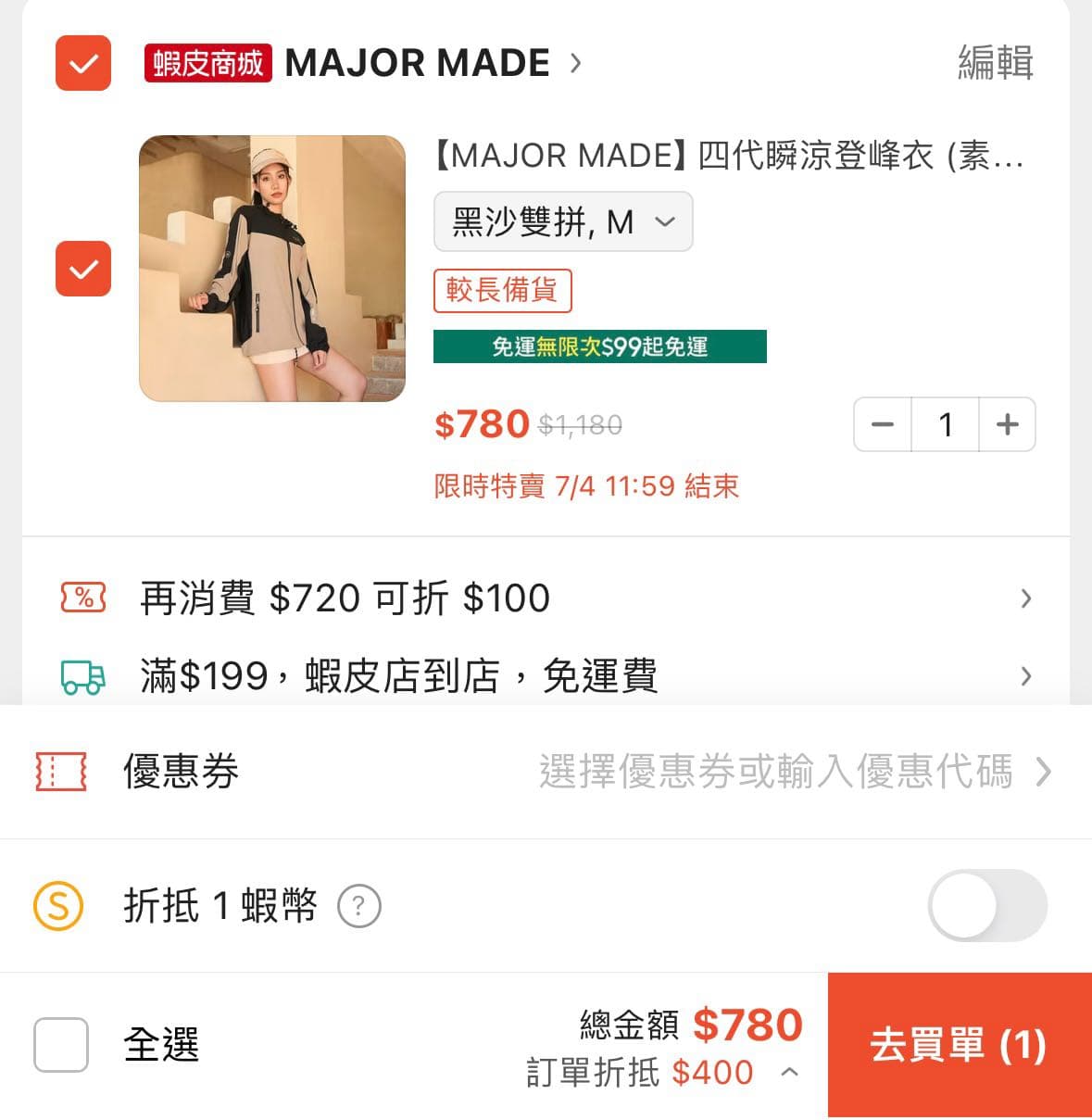The image size is (1092, 1120).
Task: Open the MAJOR MADE store page
Action: [x=419, y=63]
